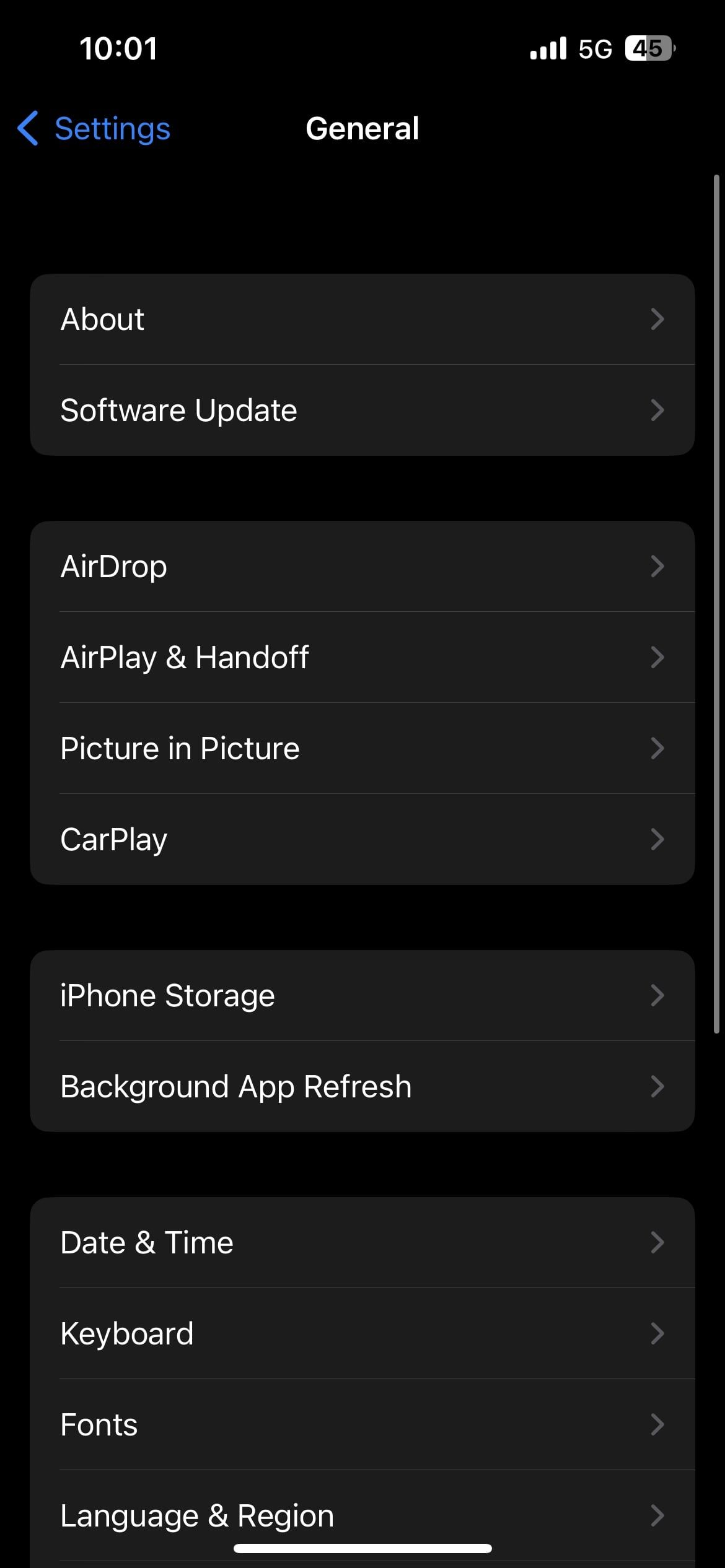View iPhone Storage details
Image resolution: width=725 pixels, height=1568 pixels.
click(x=362, y=995)
